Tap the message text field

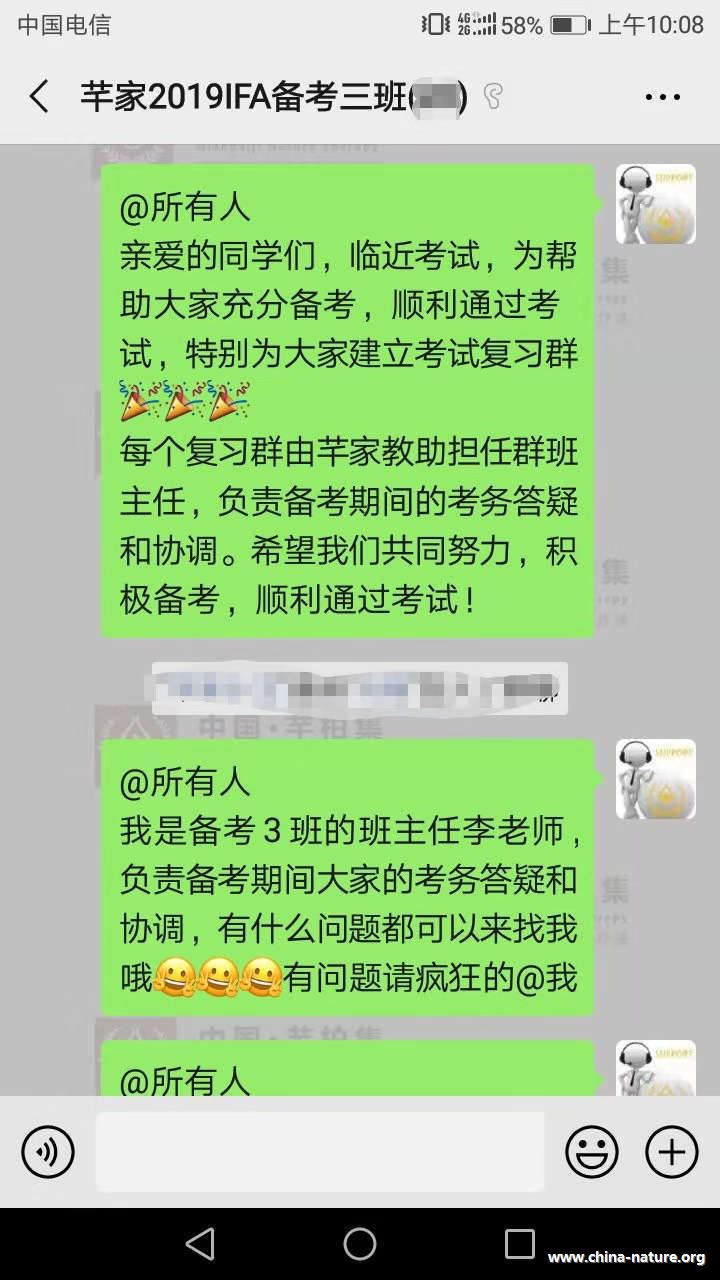pos(320,1152)
